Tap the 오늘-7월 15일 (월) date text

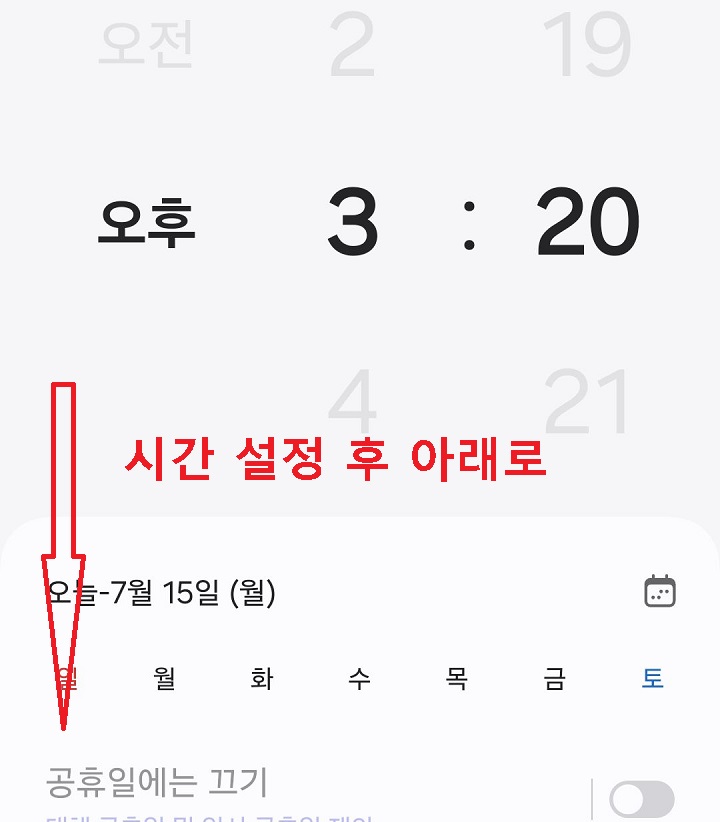(165, 592)
